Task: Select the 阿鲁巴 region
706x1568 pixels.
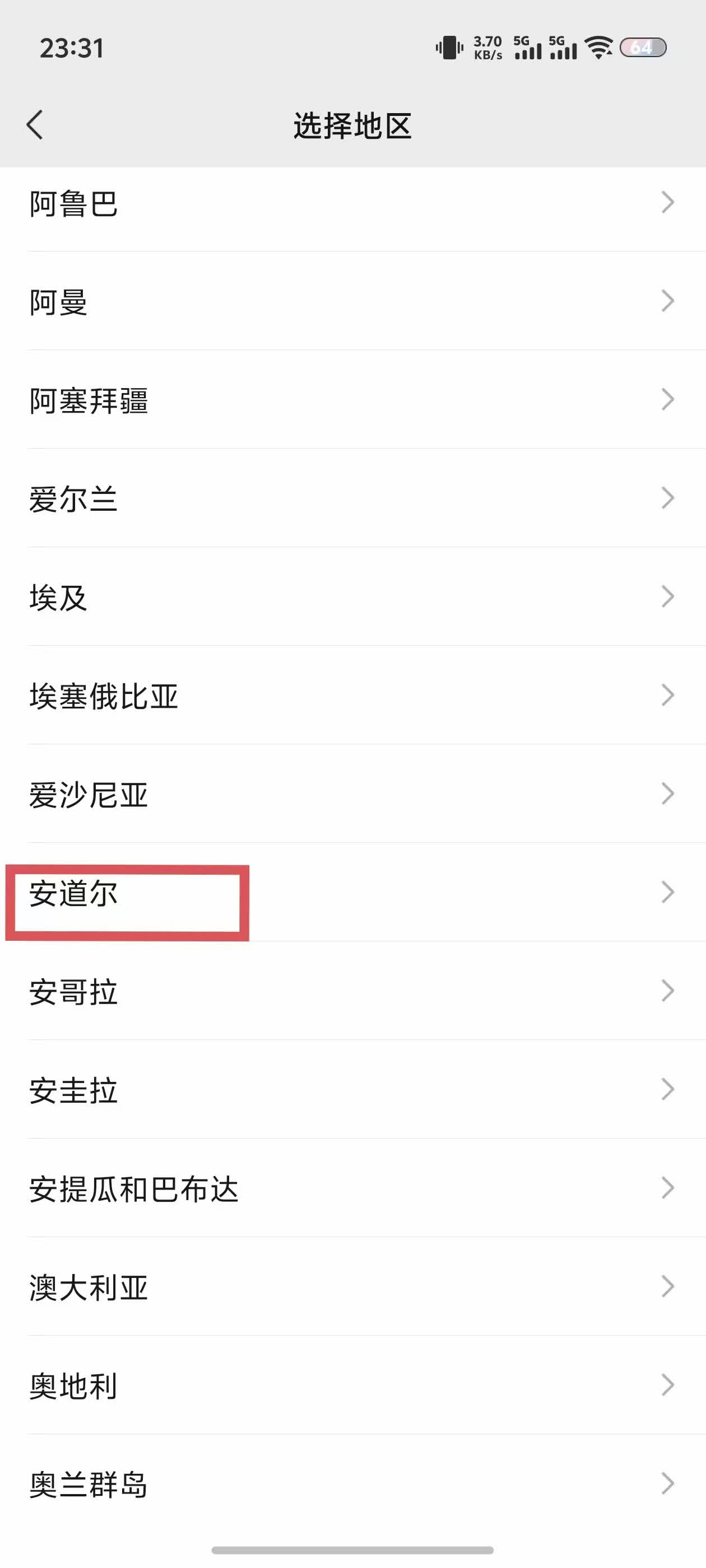Action: [x=352, y=203]
